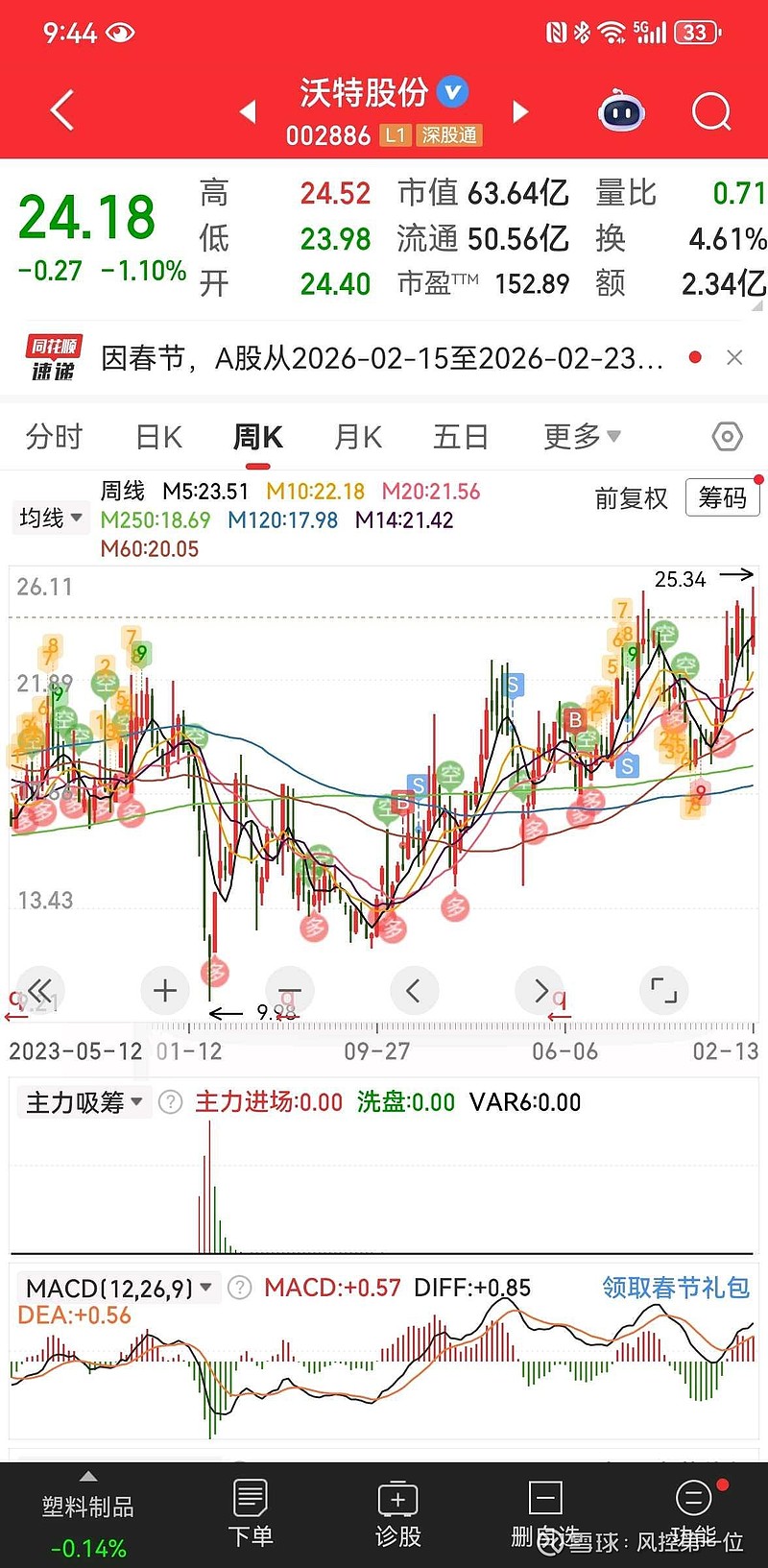
Task: Expand the 均线 moving average selector
Action: click(50, 518)
